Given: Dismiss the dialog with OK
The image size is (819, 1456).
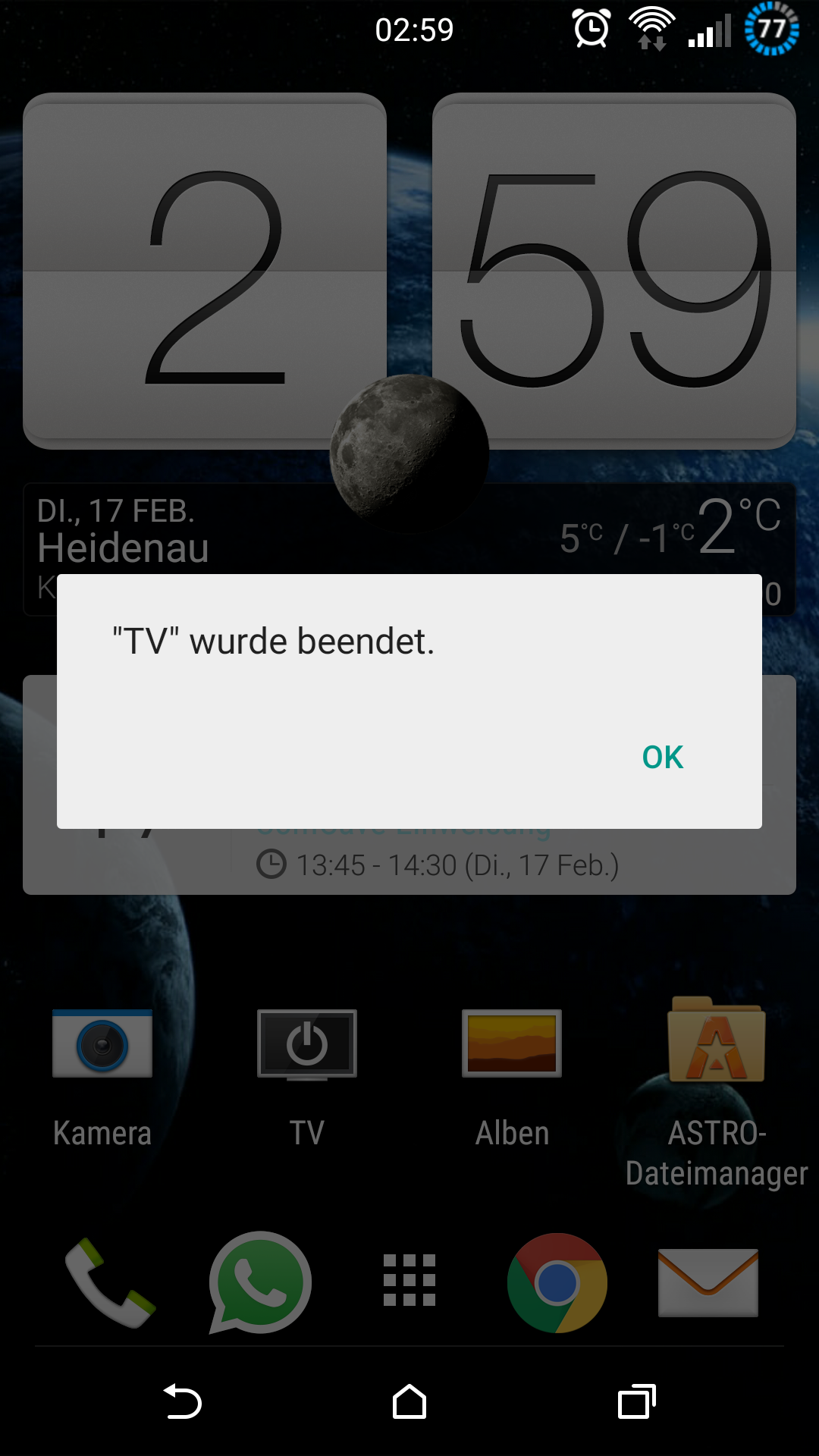Looking at the screenshot, I should (663, 757).
